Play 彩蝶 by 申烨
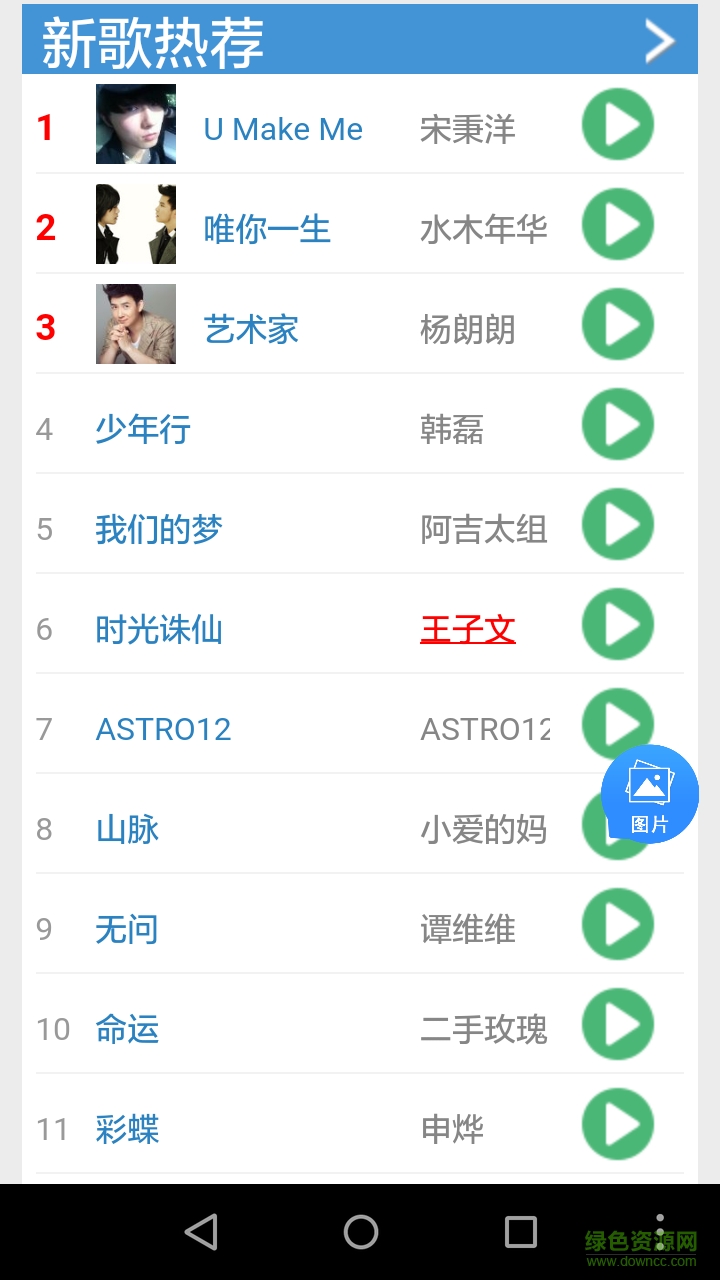Viewport: 720px width, 1280px height. click(x=618, y=1125)
